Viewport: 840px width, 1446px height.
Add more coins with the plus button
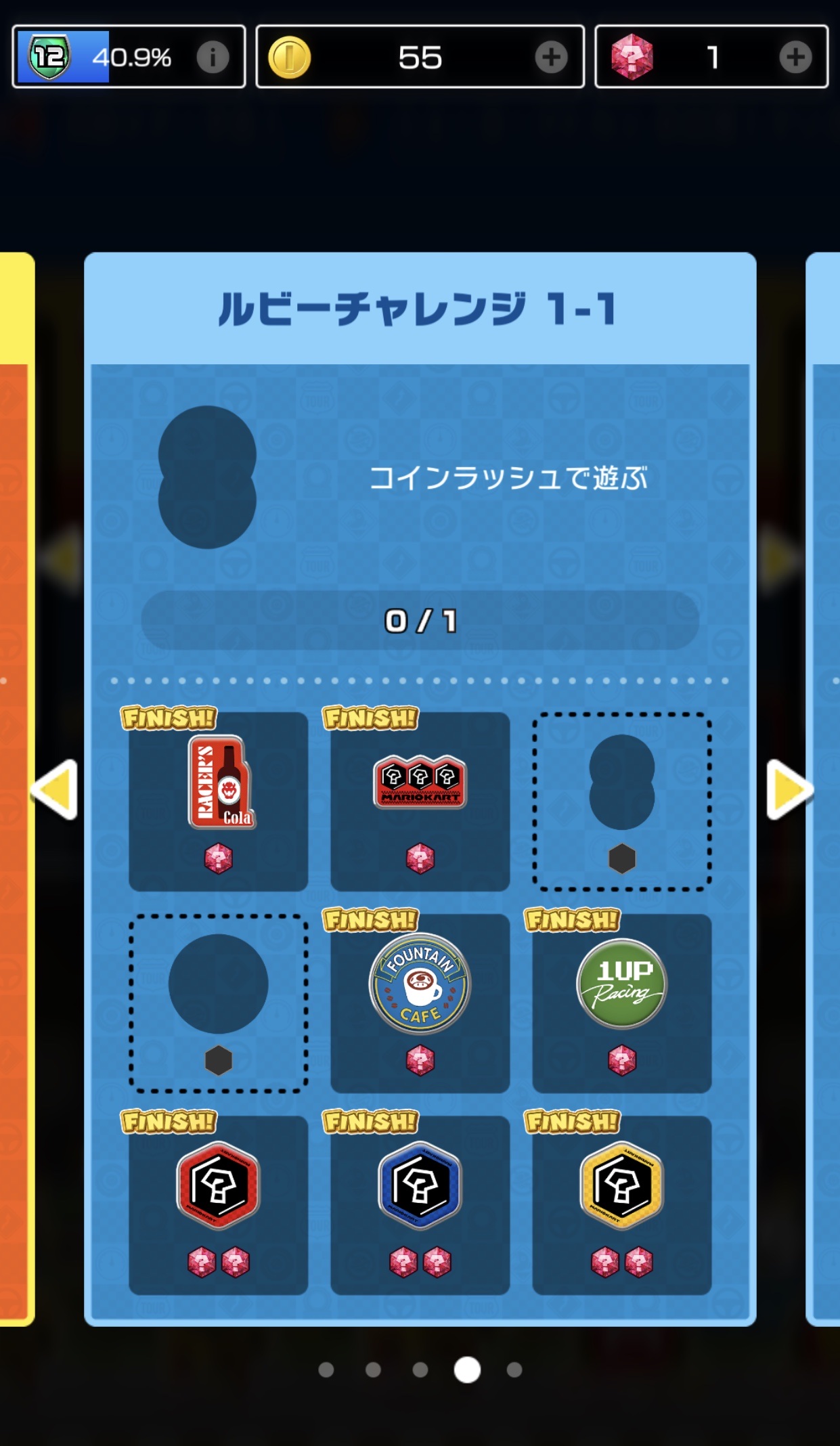pos(551,58)
